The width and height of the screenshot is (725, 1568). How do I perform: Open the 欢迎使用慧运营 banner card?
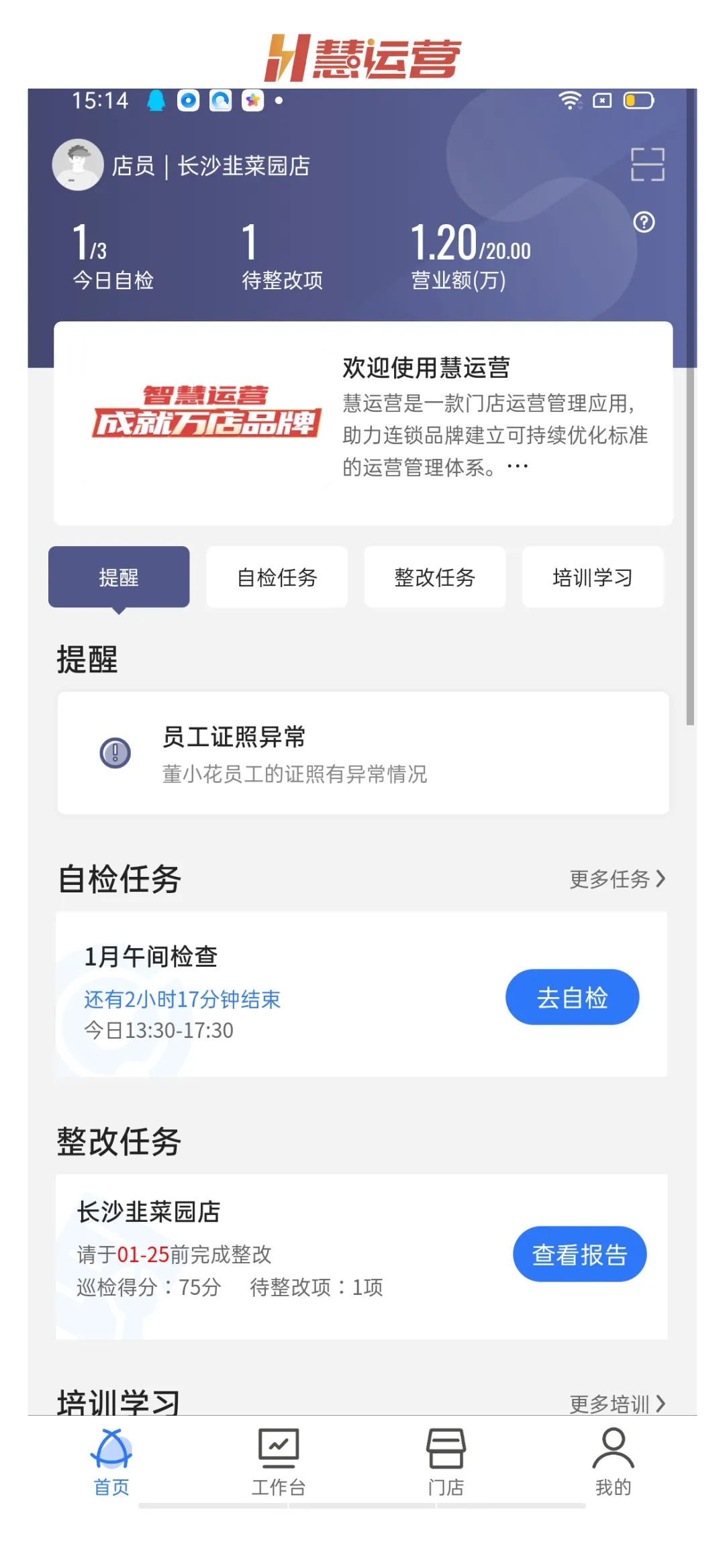coord(363,423)
